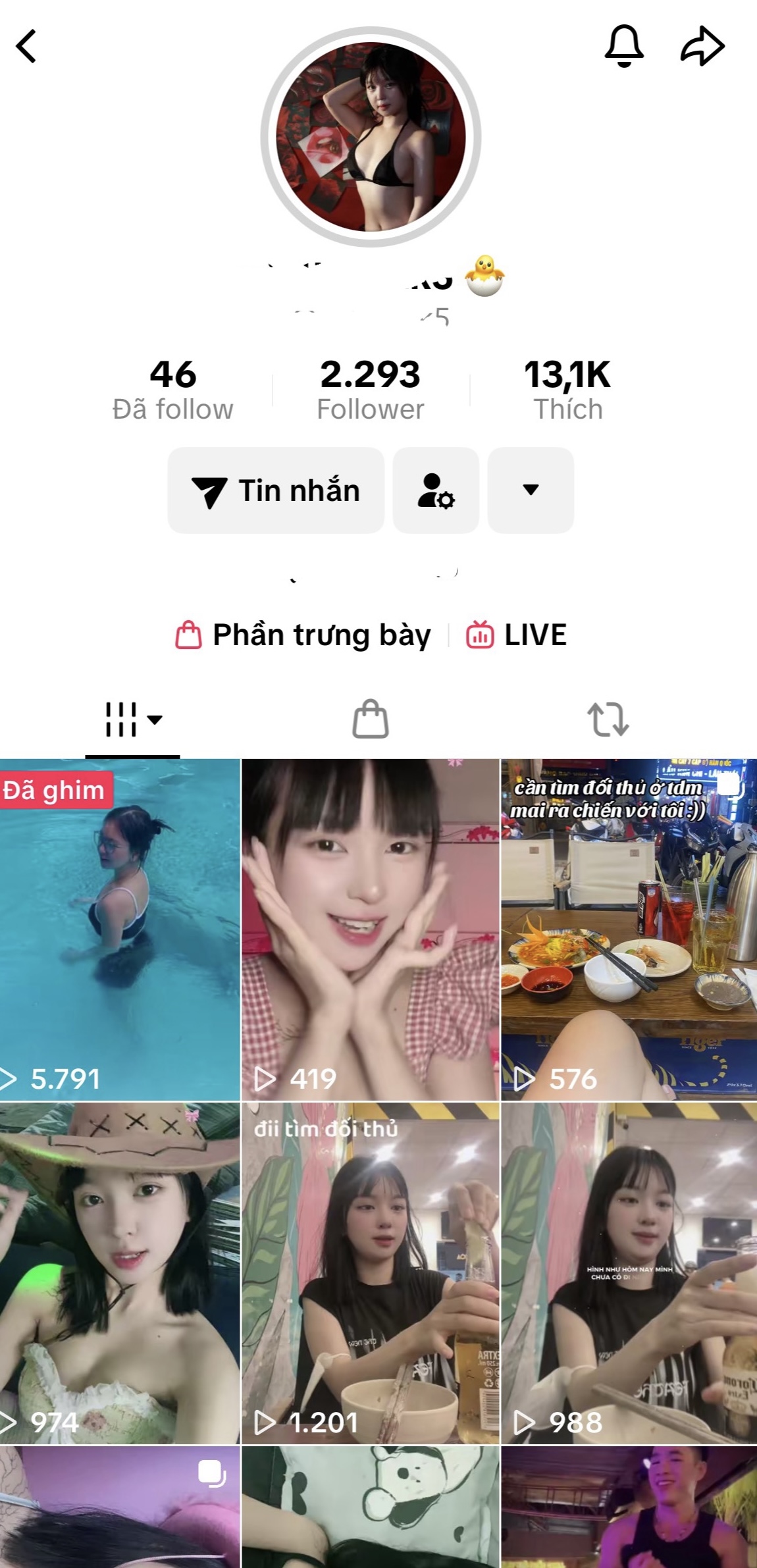Play the video with 988 views

629,1274
